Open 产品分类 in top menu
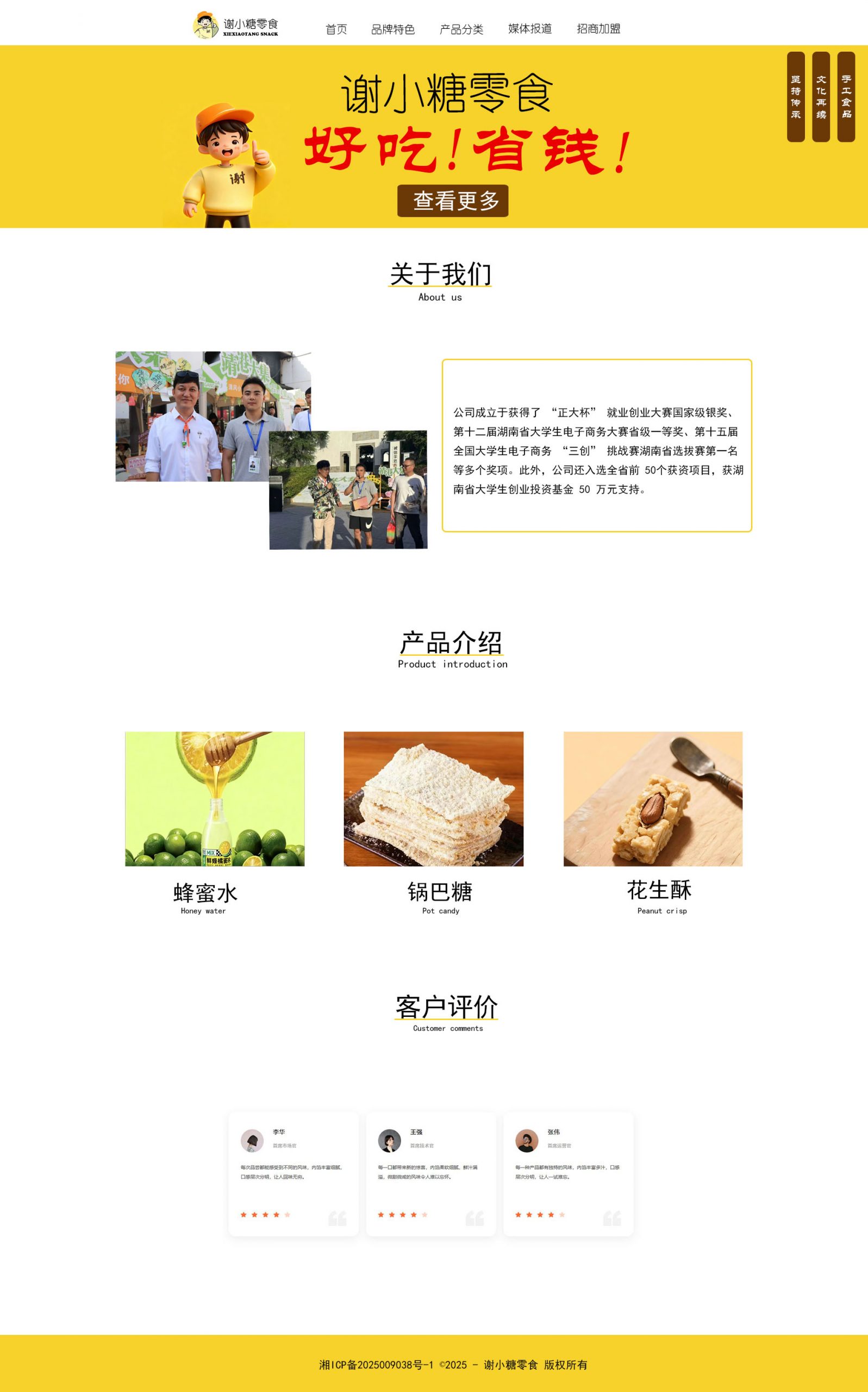Image resolution: width=868 pixels, height=1392 pixels. 461,29
